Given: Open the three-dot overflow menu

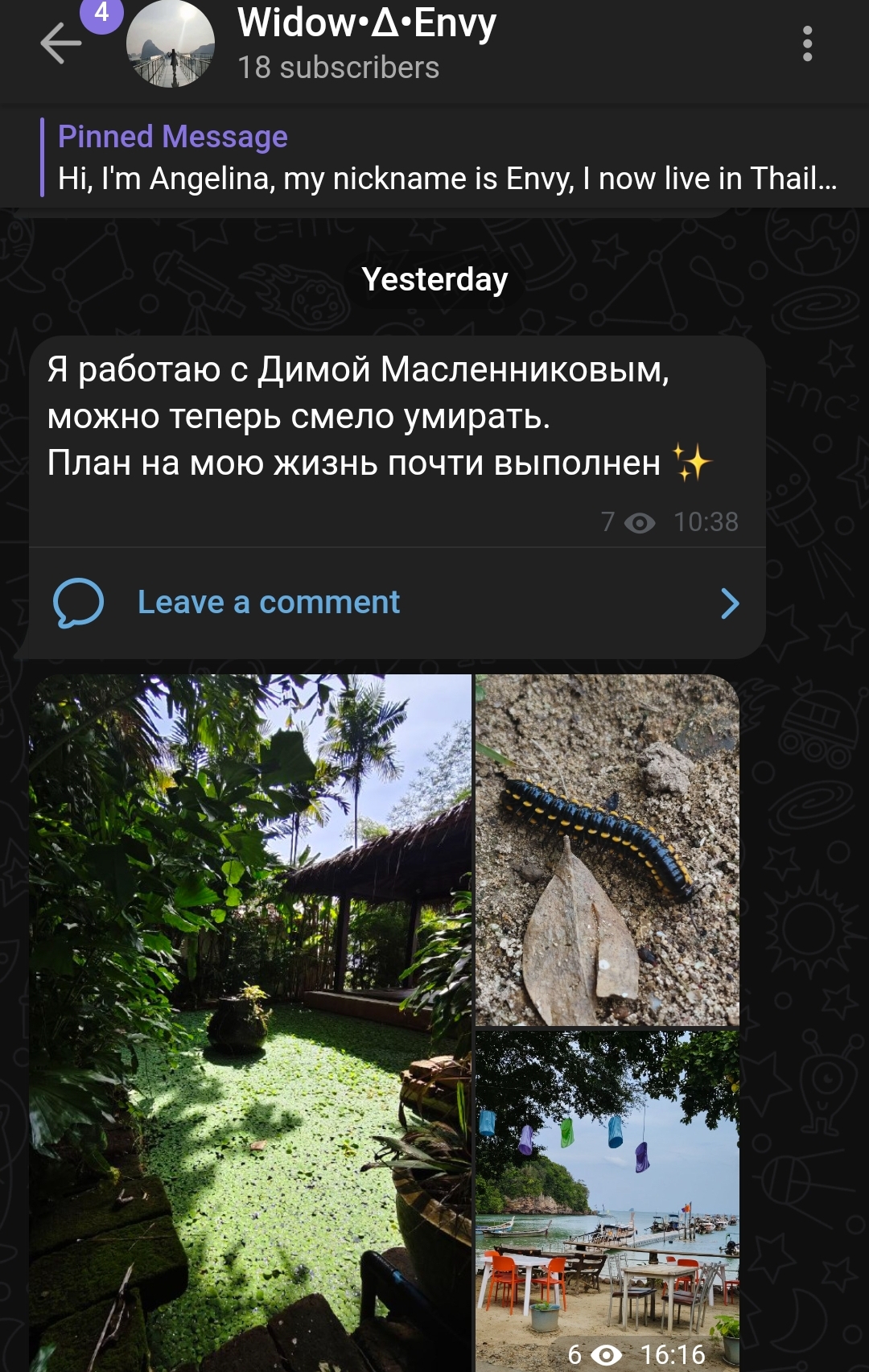Looking at the screenshot, I should 807,43.
